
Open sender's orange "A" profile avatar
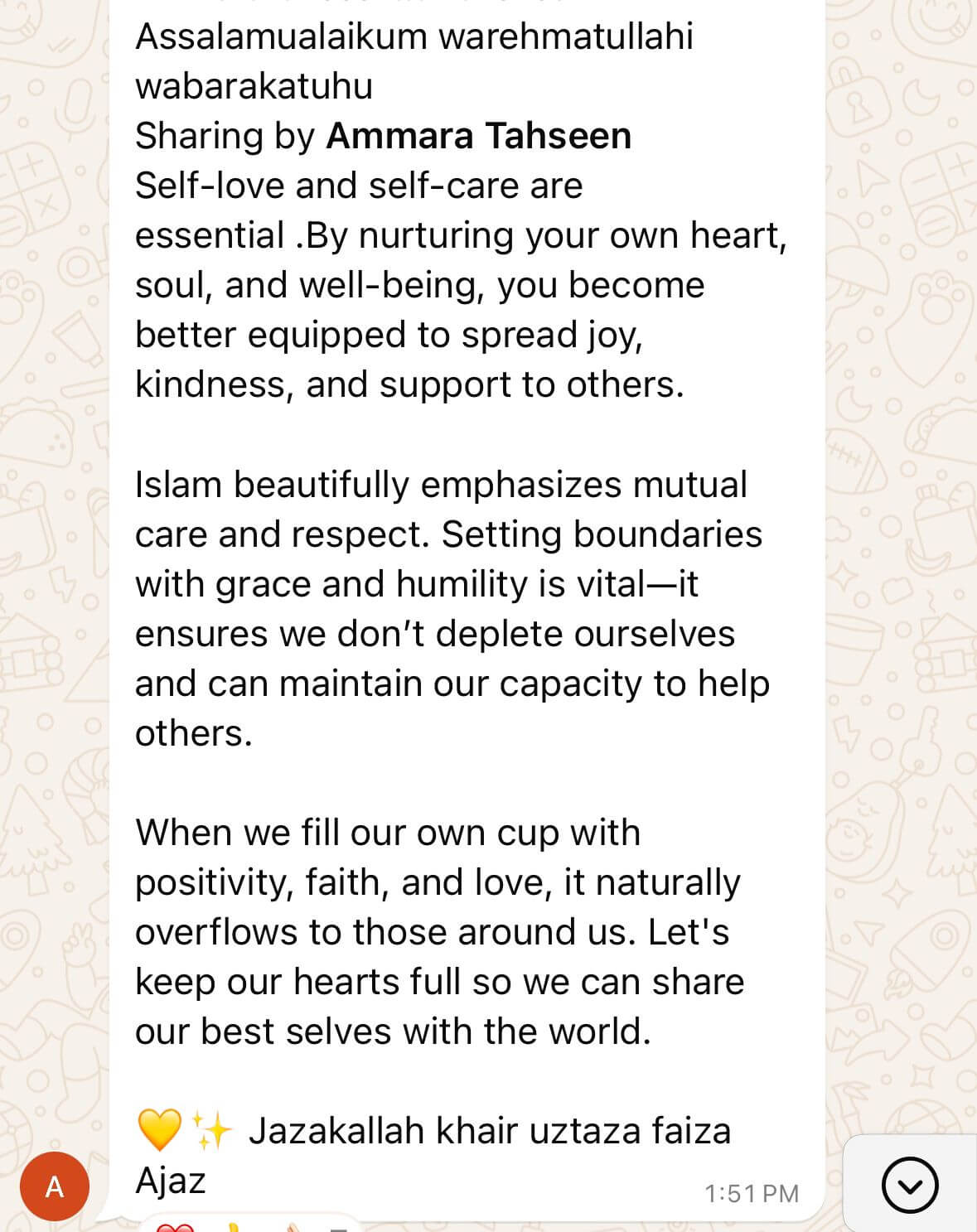click(55, 1186)
